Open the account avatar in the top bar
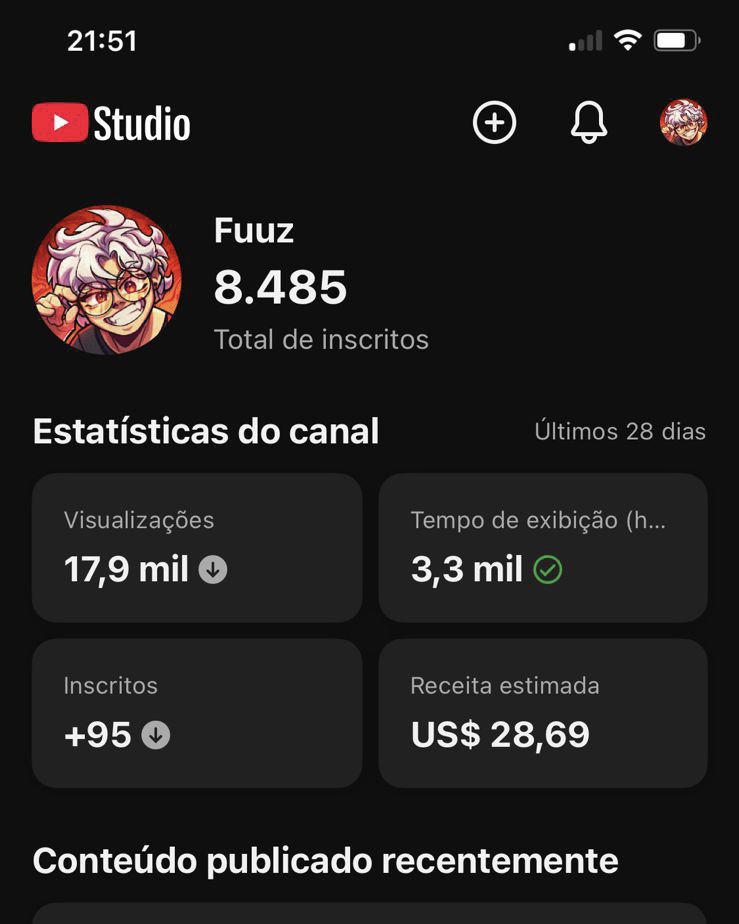 coord(684,123)
